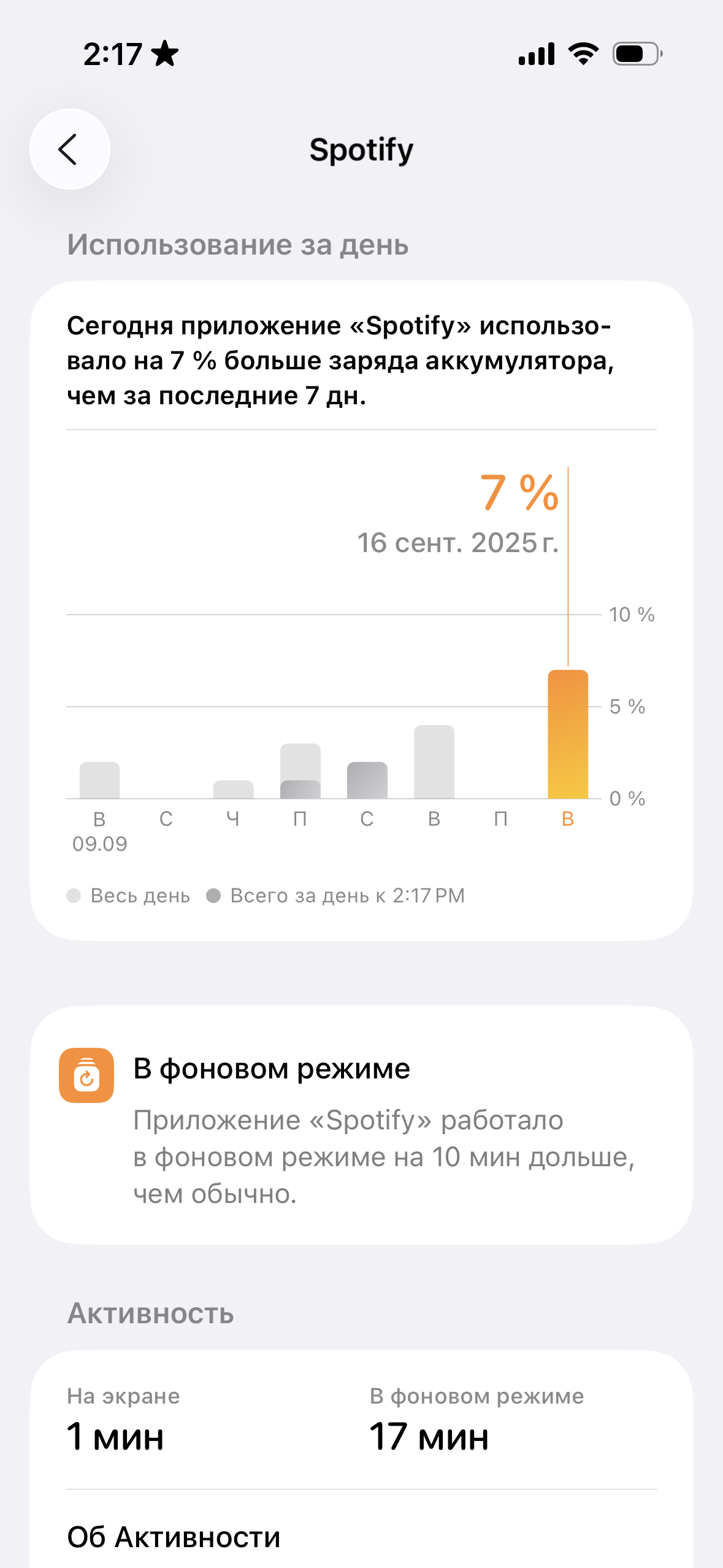Image resolution: width=723 pixels, height=1568 pixels.
Task: Tap the «Использование за день» section heading
Action: point(237,244)
